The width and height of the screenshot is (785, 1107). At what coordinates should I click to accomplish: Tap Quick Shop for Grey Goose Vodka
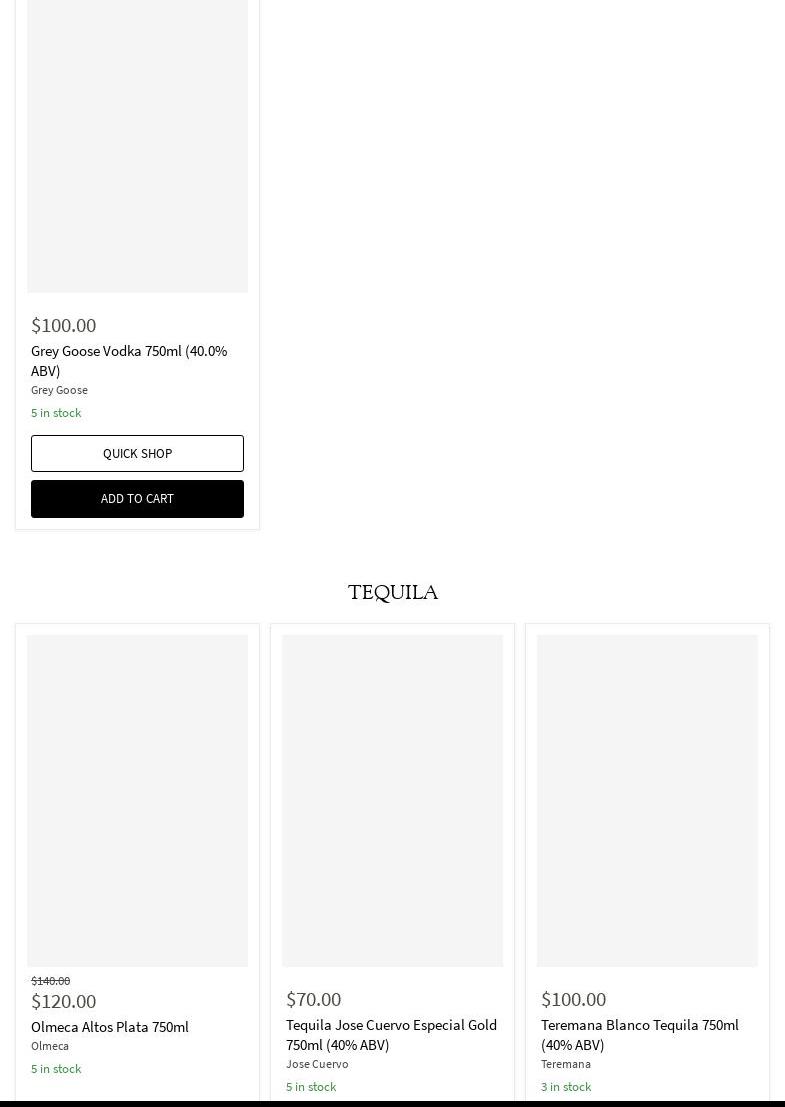(137, 453)
